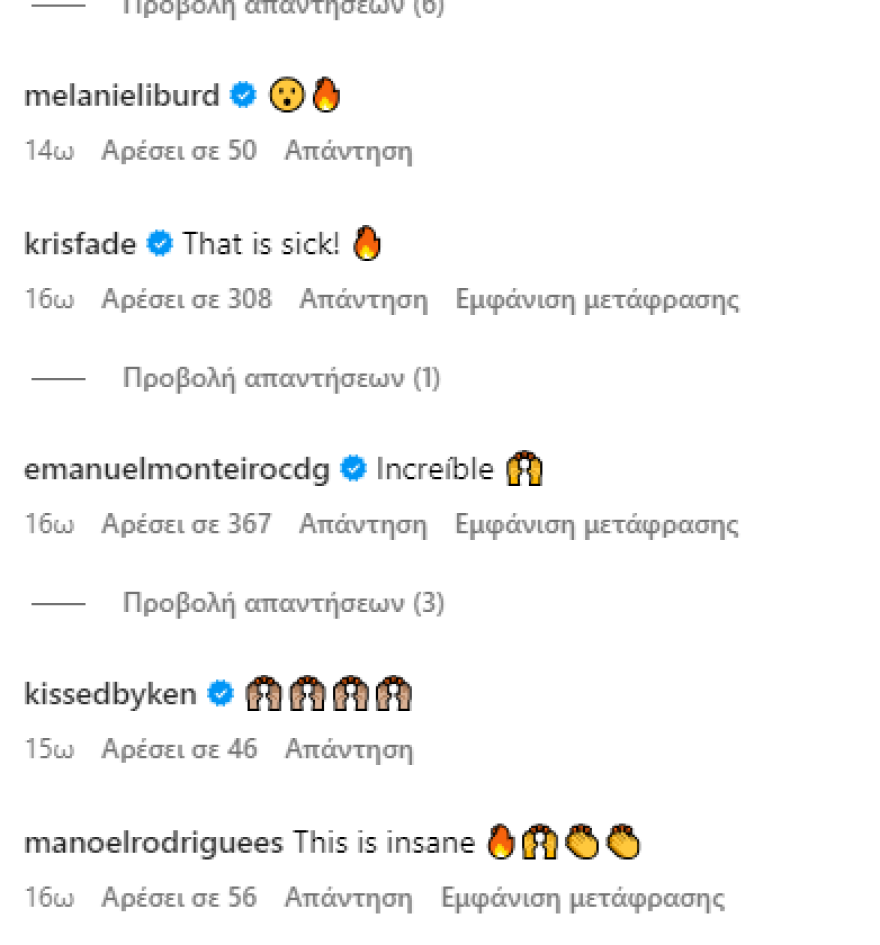
Task: Expand the 3 replies under emanuelmonteirocdg
Action: pyautogui.click(x=283, y=604)
